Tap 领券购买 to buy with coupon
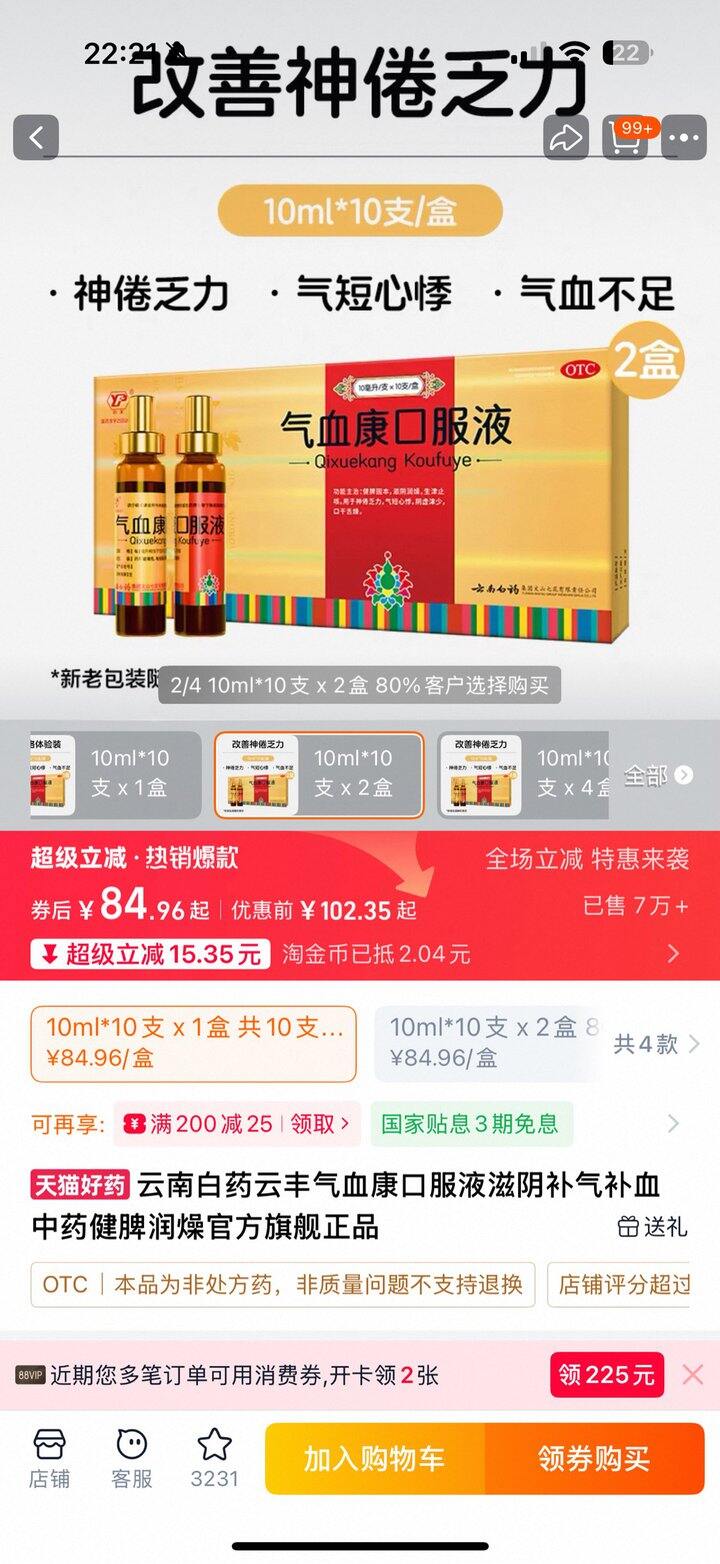Screen dimensions: 720x1564 click(595, 1459)
